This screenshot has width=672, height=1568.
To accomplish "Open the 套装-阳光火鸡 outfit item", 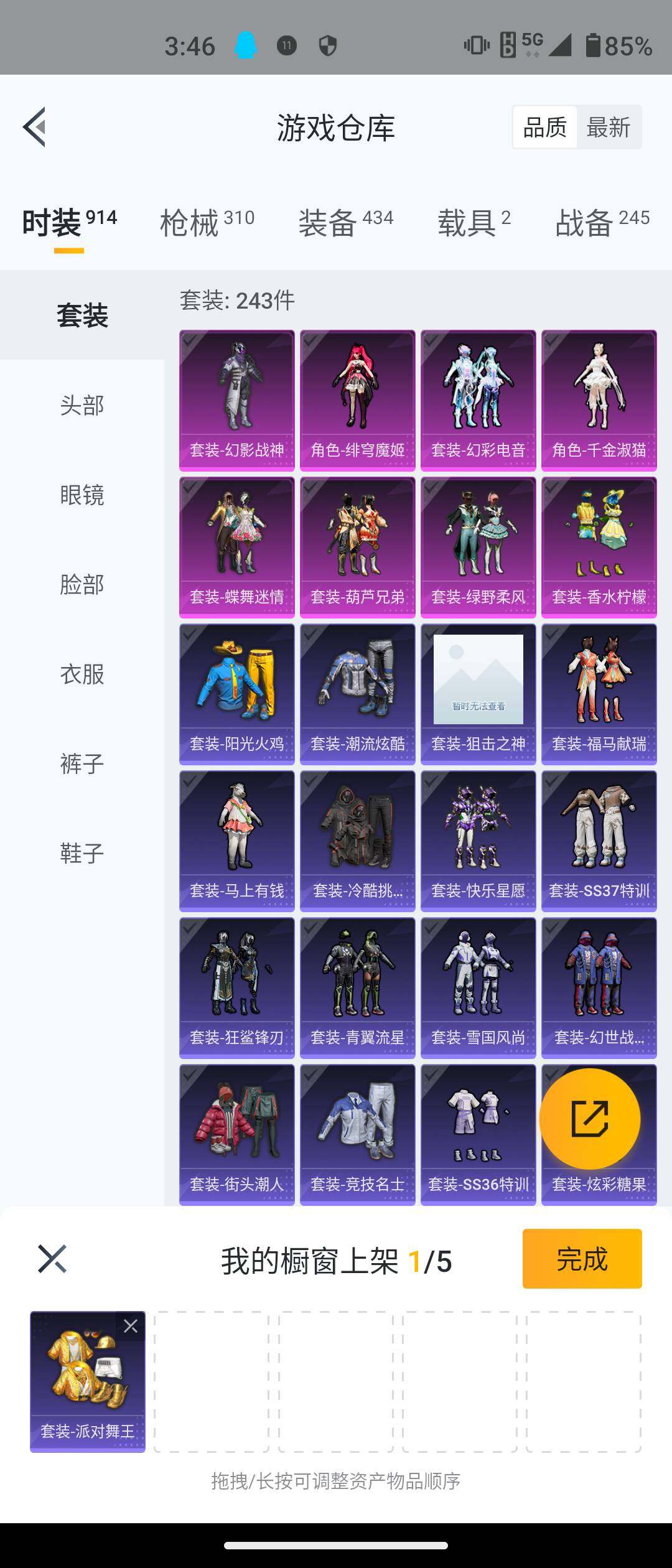I will point(237,694).
